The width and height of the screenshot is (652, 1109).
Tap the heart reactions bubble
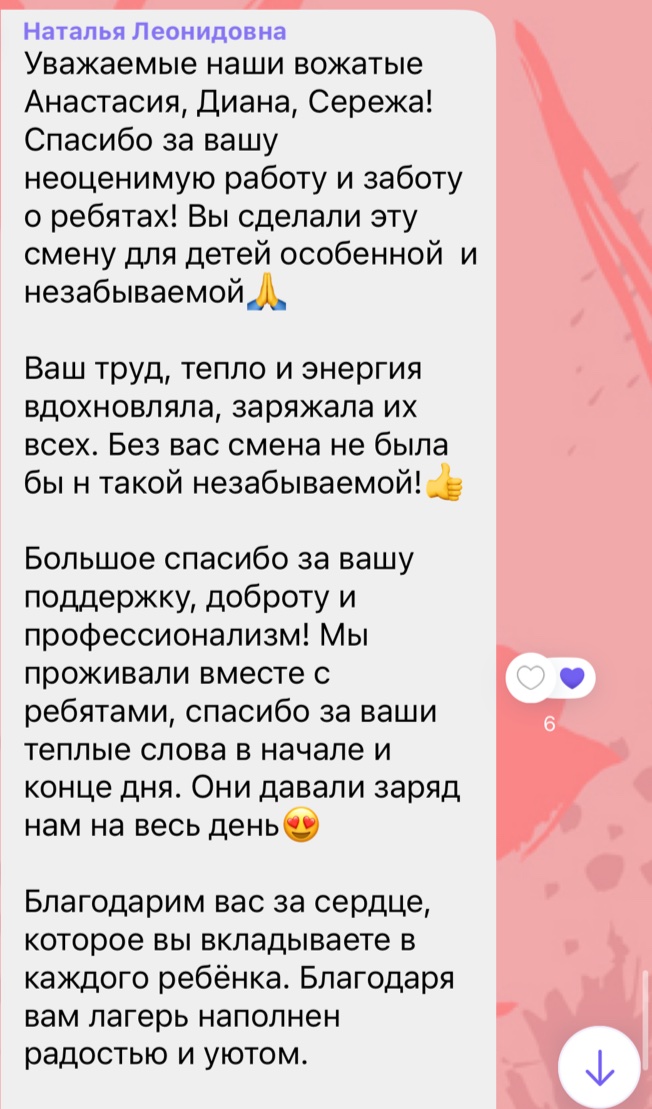[550, 680]
